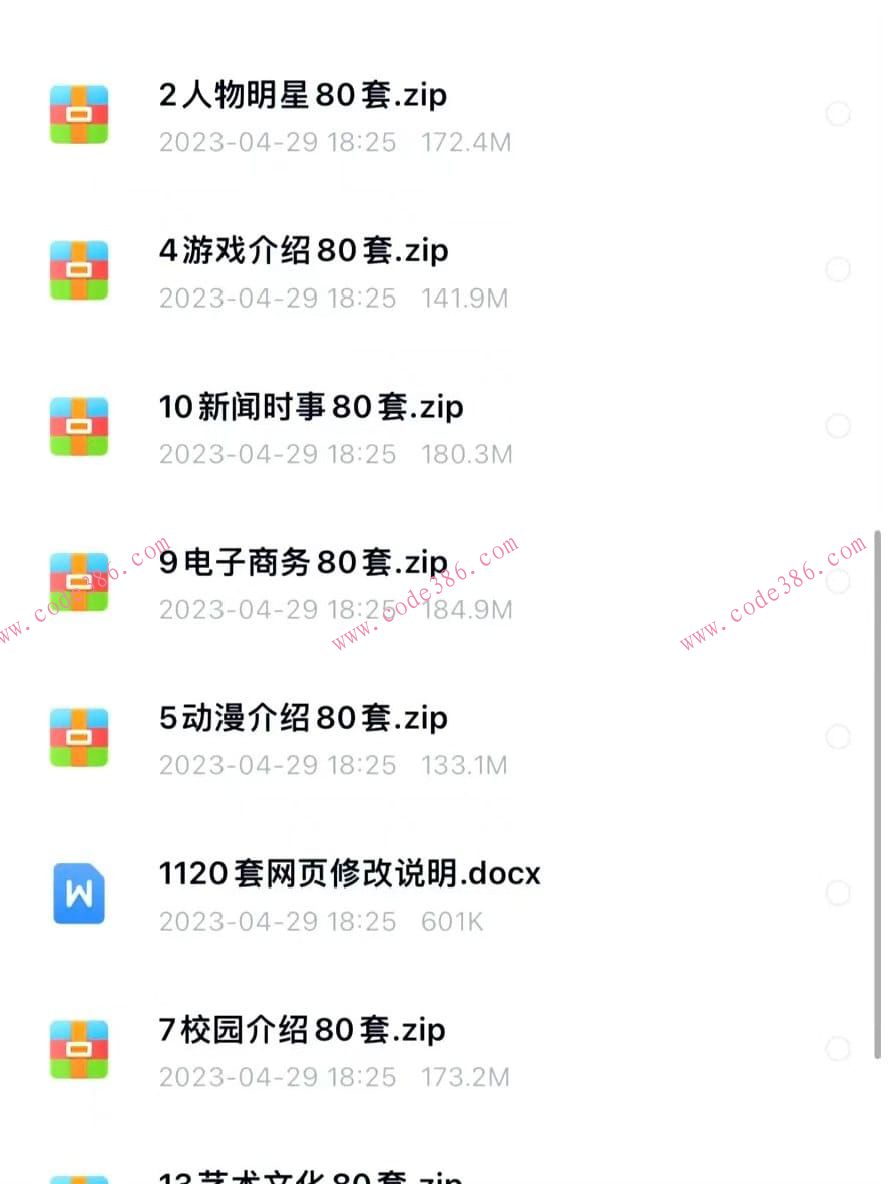Click the zip icon of 13艺术文化80套.zip
Image resolution: width=888 pixels, height=1184 pixels.
click(79, 1178)
